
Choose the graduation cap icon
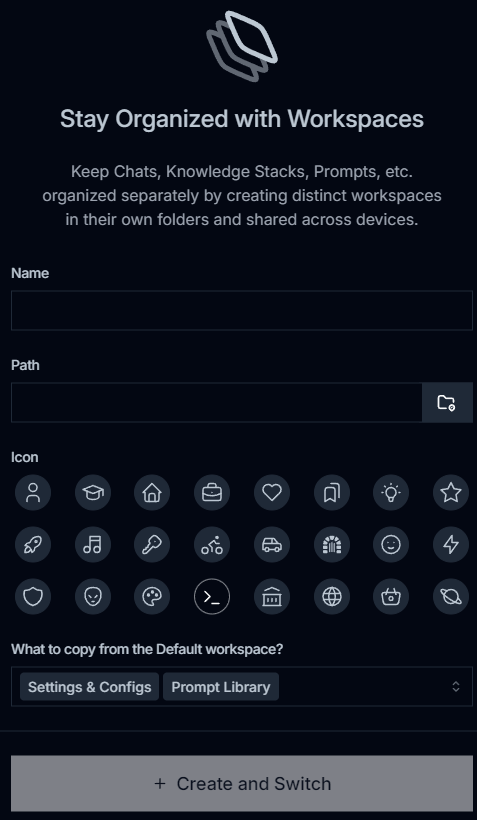pyautogui.click(x=93, y=493)
